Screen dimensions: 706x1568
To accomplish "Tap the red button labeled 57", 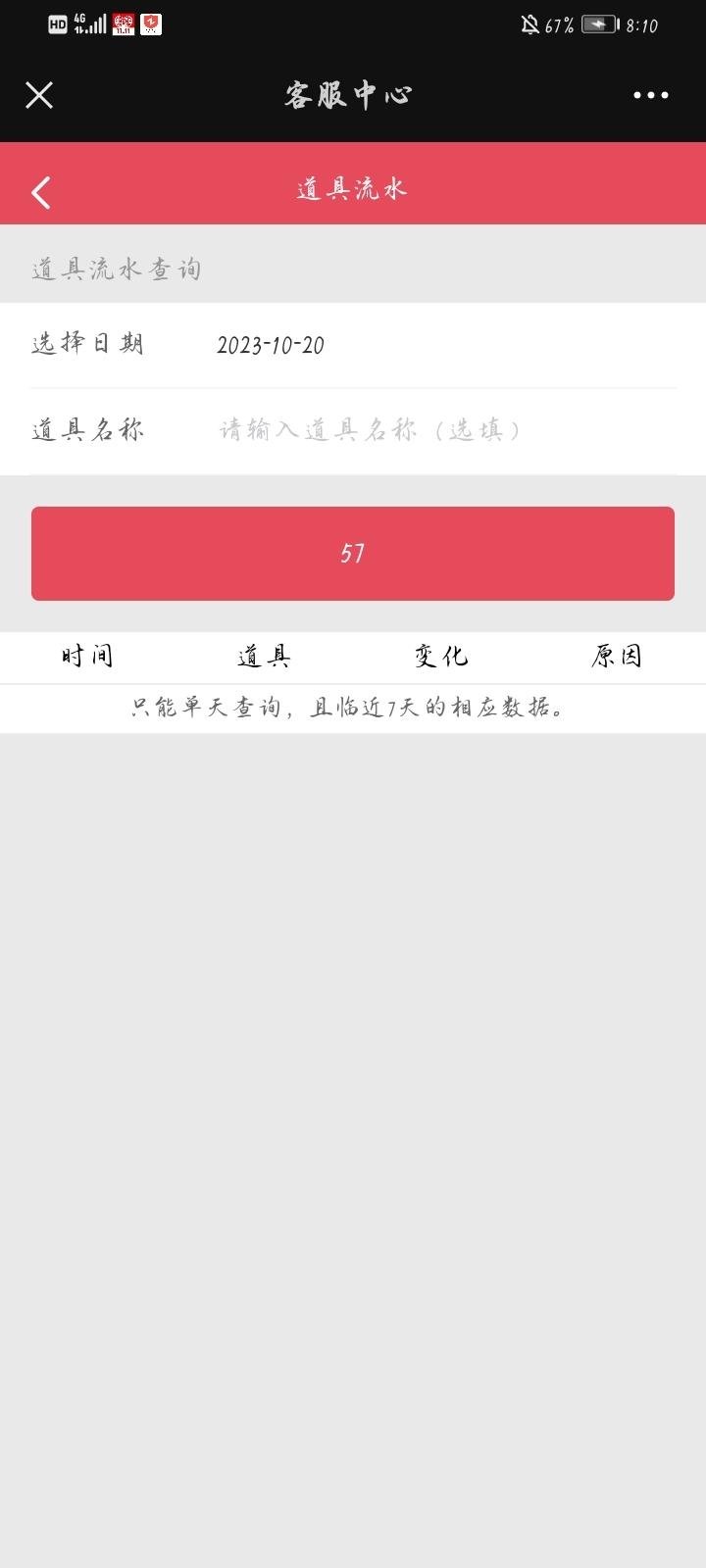I will tap(353, 554).
